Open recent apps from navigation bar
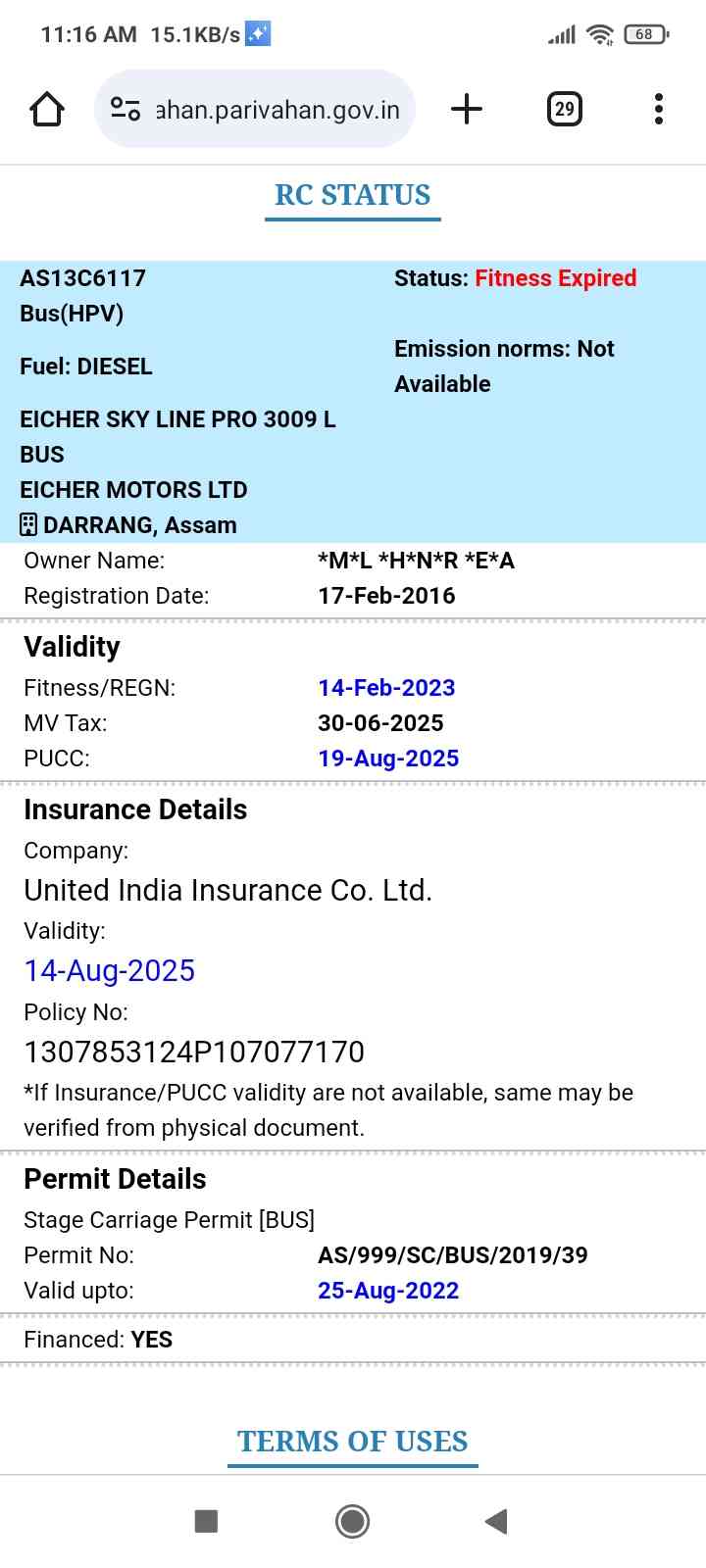The height and width of the screenshot is (1568, 706). [206, 1521]
